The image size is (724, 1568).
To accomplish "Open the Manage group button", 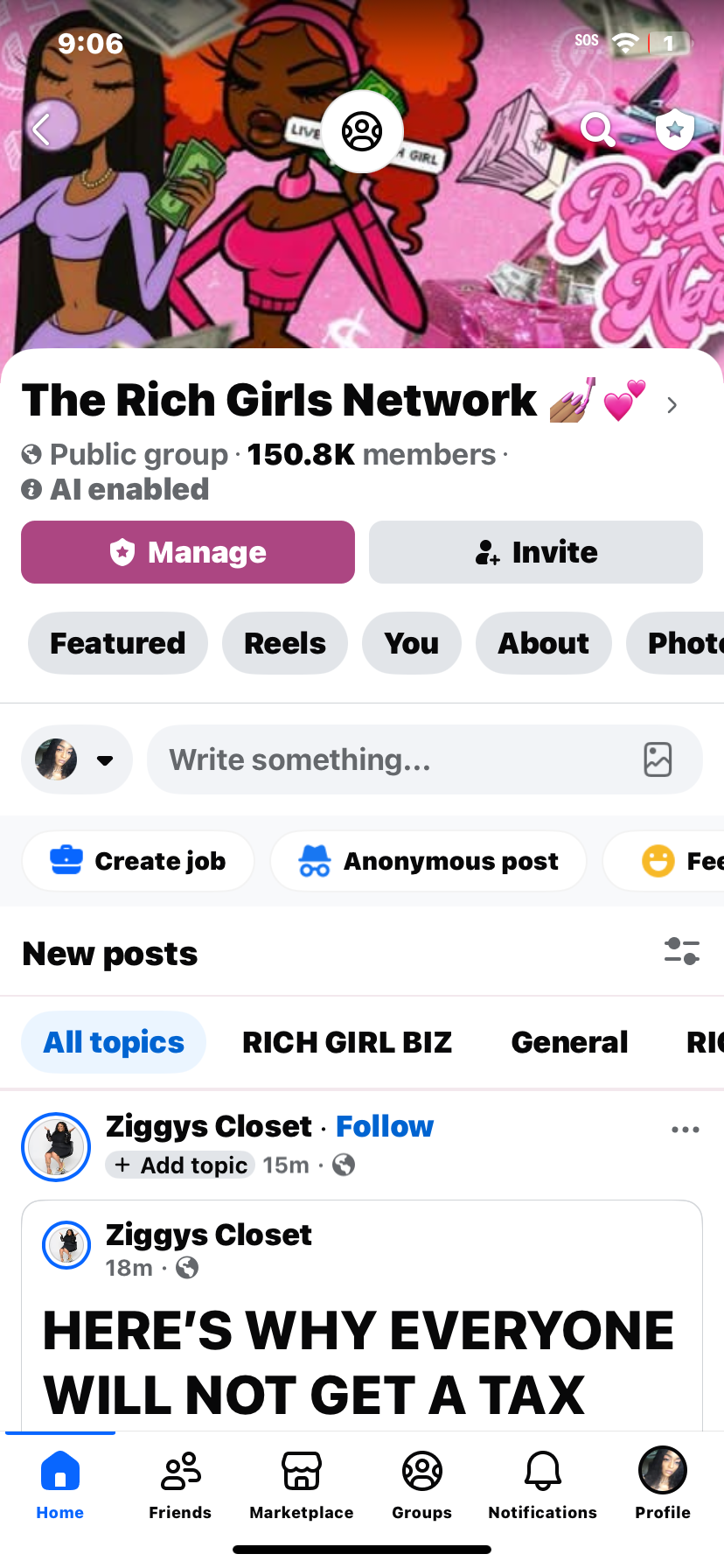I will (188, 552).
